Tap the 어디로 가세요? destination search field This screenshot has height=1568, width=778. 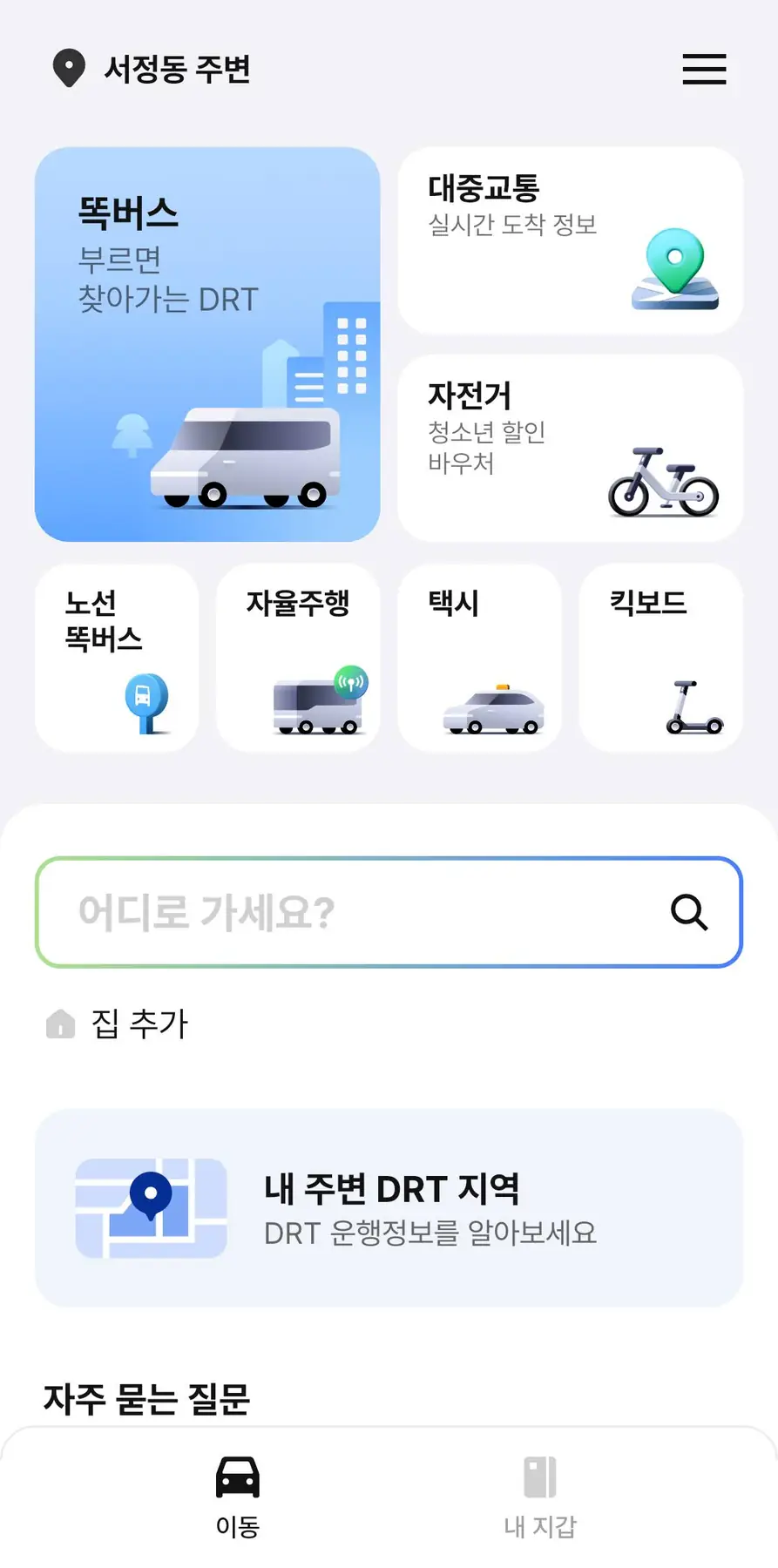[x=348, y=912]
